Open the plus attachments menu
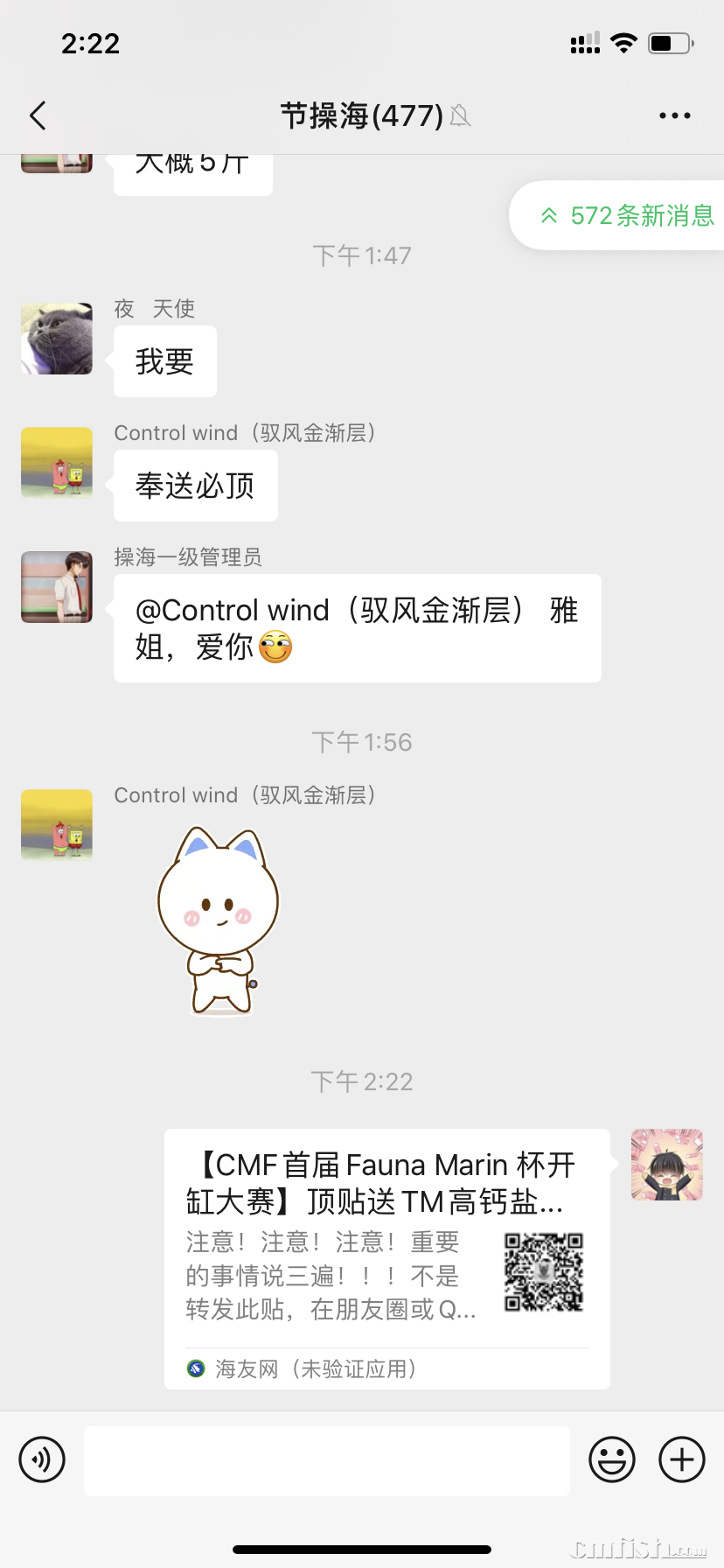 pyautogui.click(x=681, y=1459)
